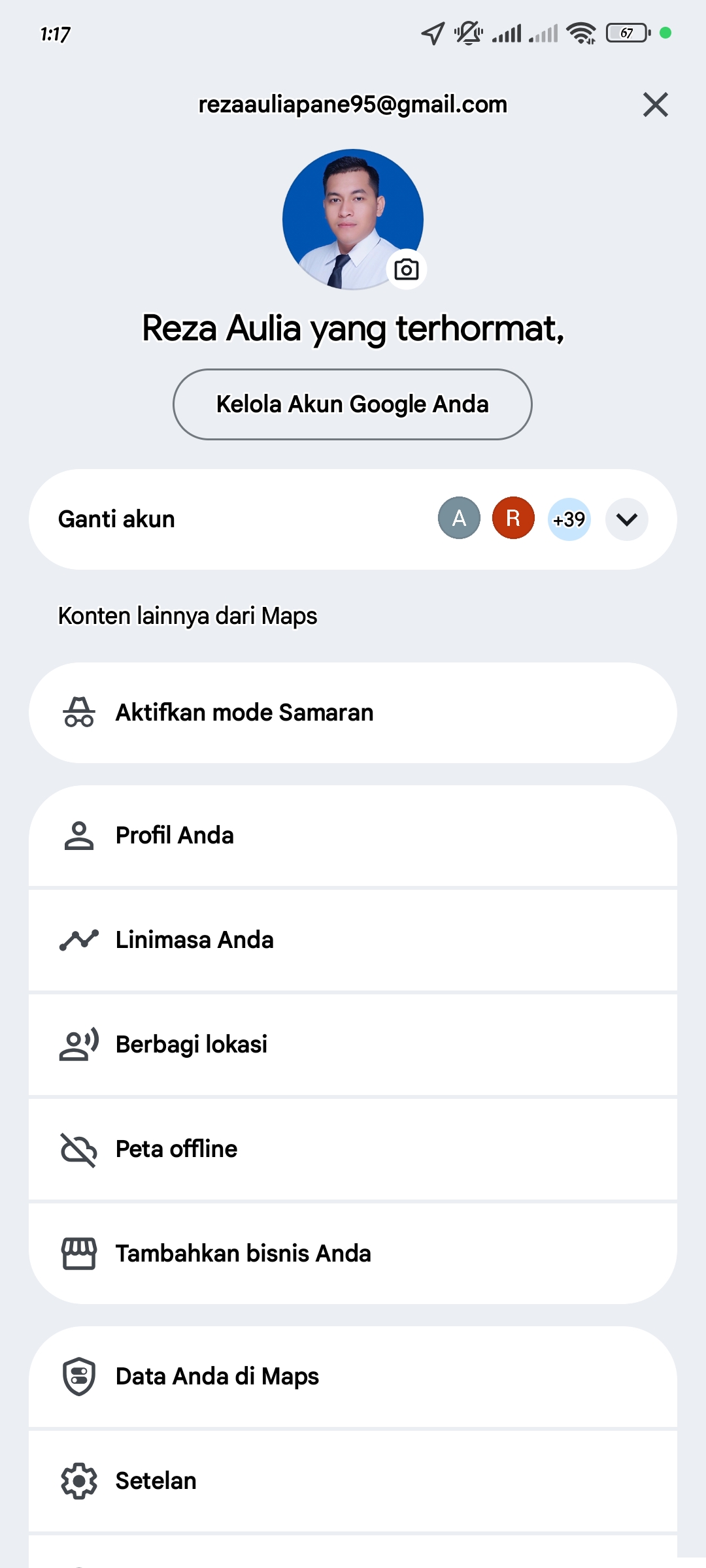The width and height of the screenshot is (706, 1568).
Task: Open Profil Anda
Action: pos(353,836)
